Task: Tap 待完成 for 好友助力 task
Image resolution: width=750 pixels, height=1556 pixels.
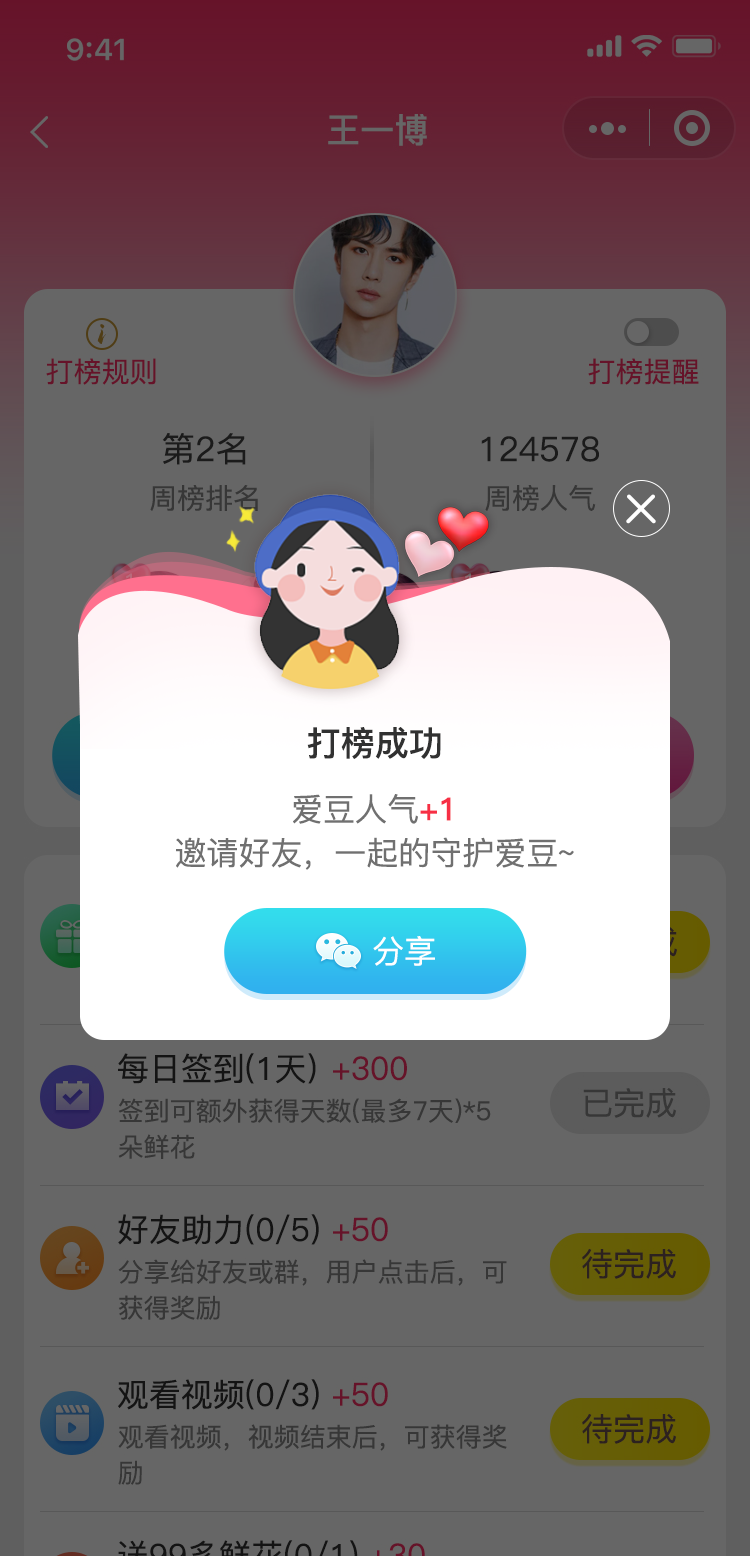Action: (629, 1265)
